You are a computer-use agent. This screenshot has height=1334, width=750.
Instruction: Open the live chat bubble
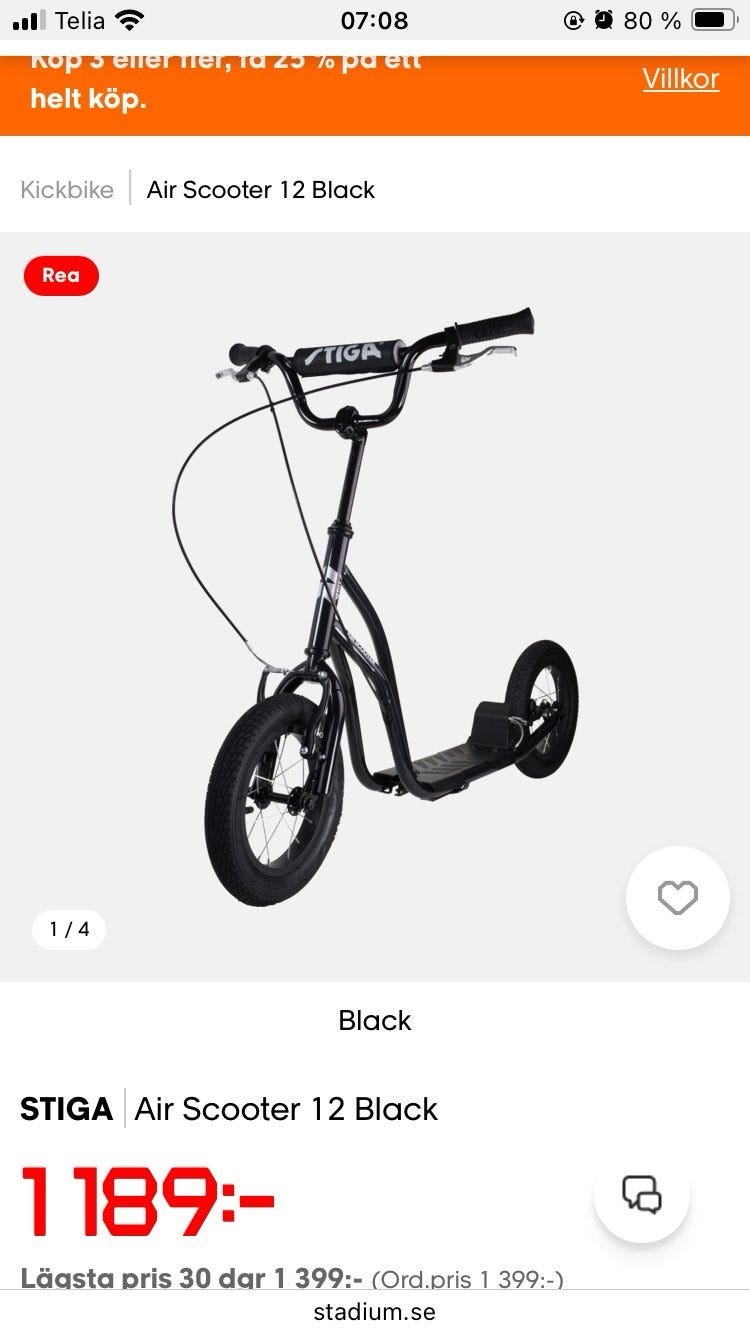641,1195
